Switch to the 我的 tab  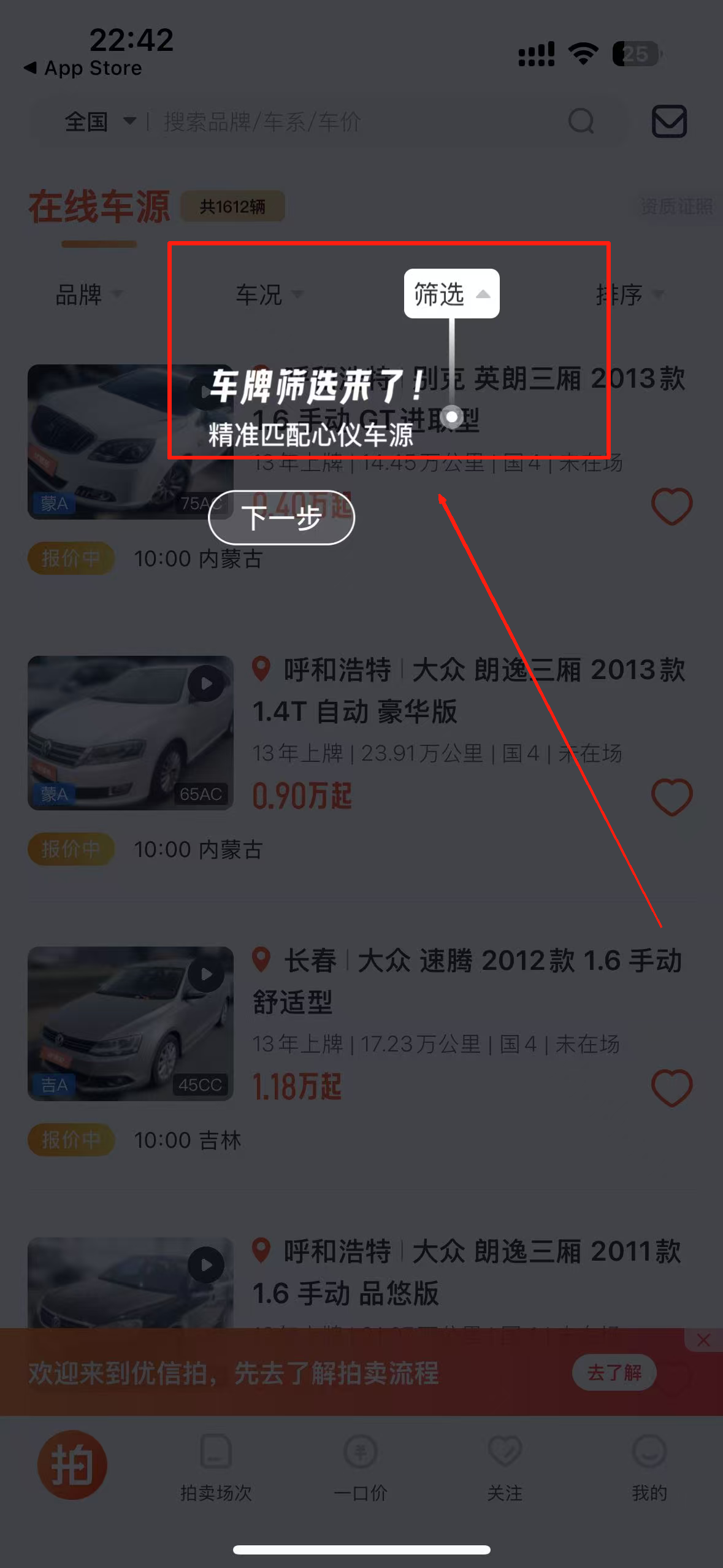649,1468
